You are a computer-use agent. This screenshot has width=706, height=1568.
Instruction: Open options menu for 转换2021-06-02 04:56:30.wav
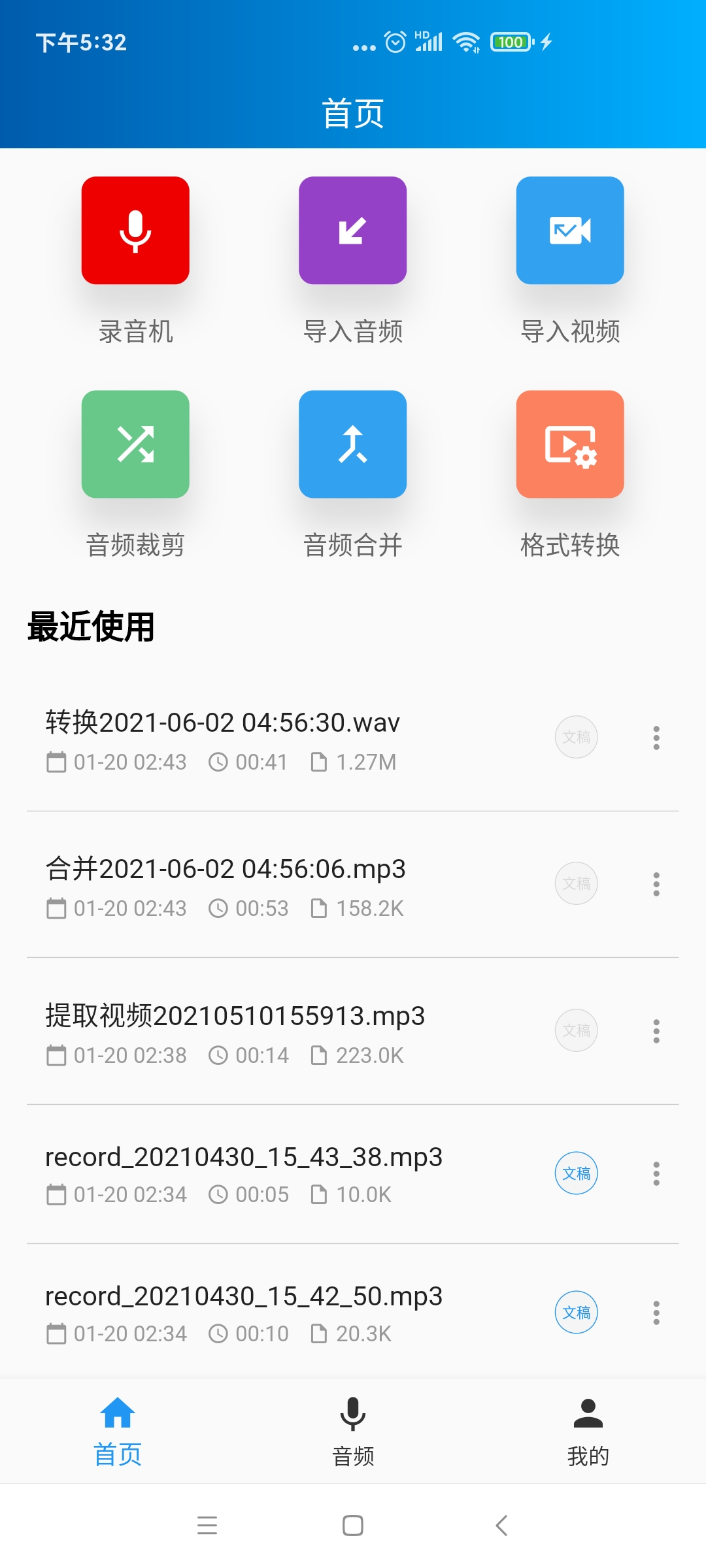pos(656,738)
